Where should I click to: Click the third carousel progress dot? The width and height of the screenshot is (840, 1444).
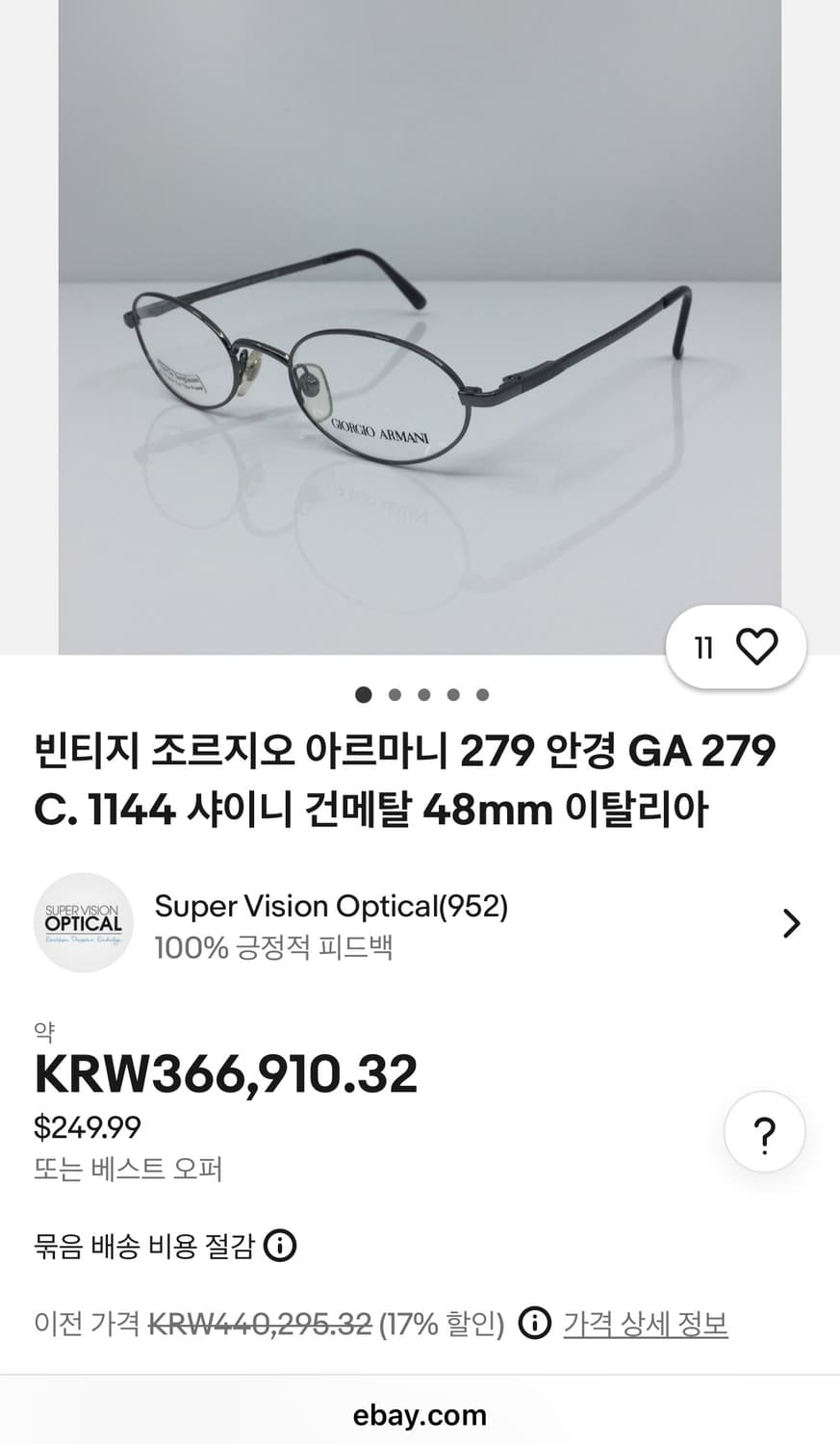[422, 693]
